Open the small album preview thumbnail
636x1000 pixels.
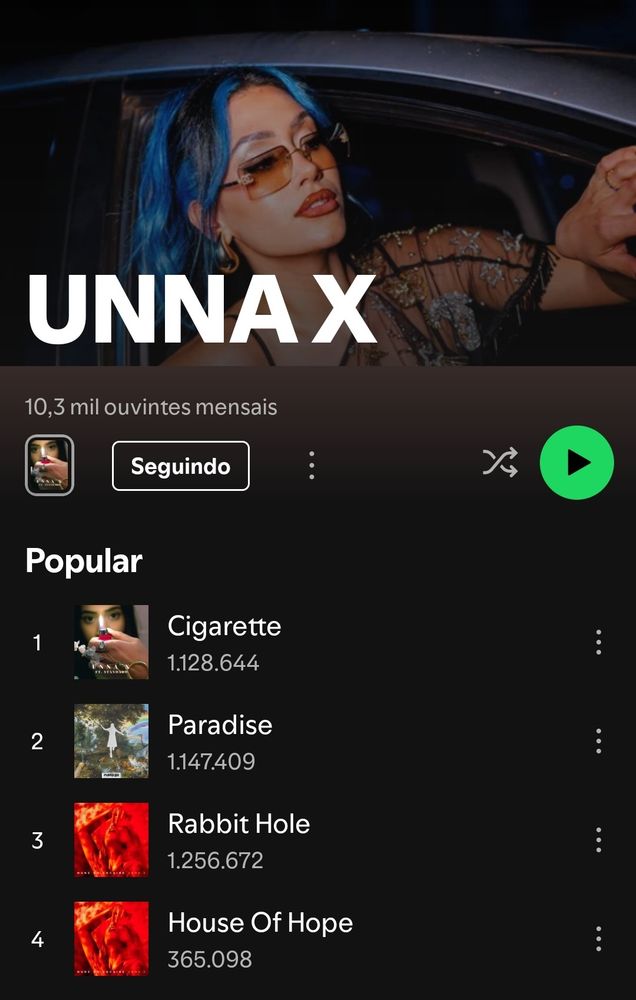(49, 465)
